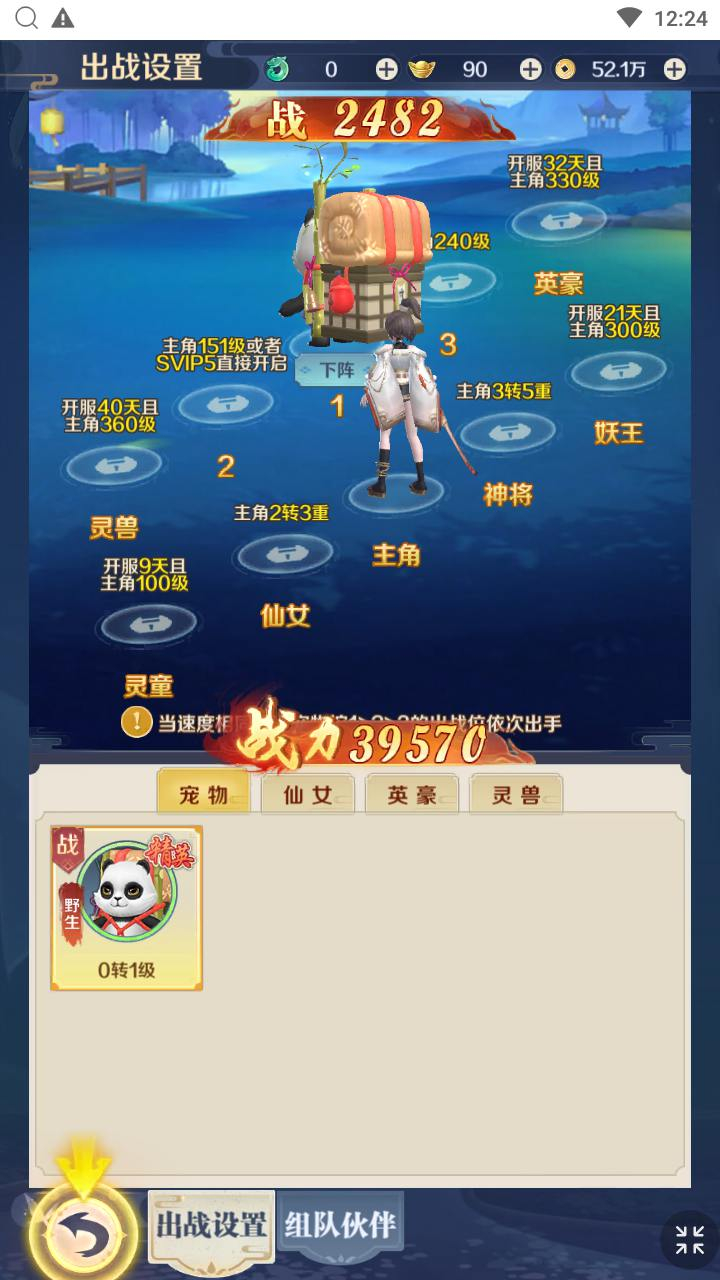Viewport: 720px width, 1280px height.
Task: Select the panda pet card 0转1级
Action: coord(127,908)
